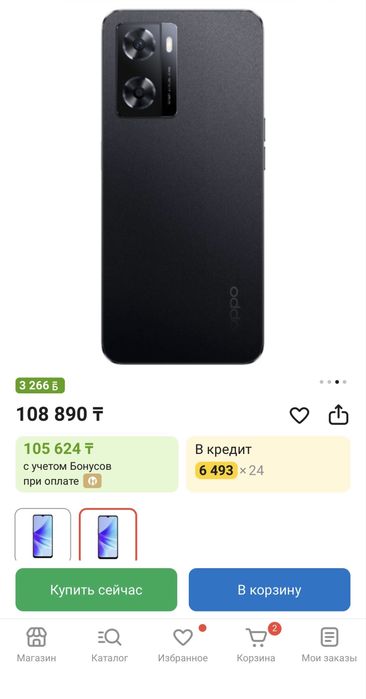Viewport: 366px width, 699px height.
Task: Add the phone with "В корзину"
Action: click(x=269, y=589)
